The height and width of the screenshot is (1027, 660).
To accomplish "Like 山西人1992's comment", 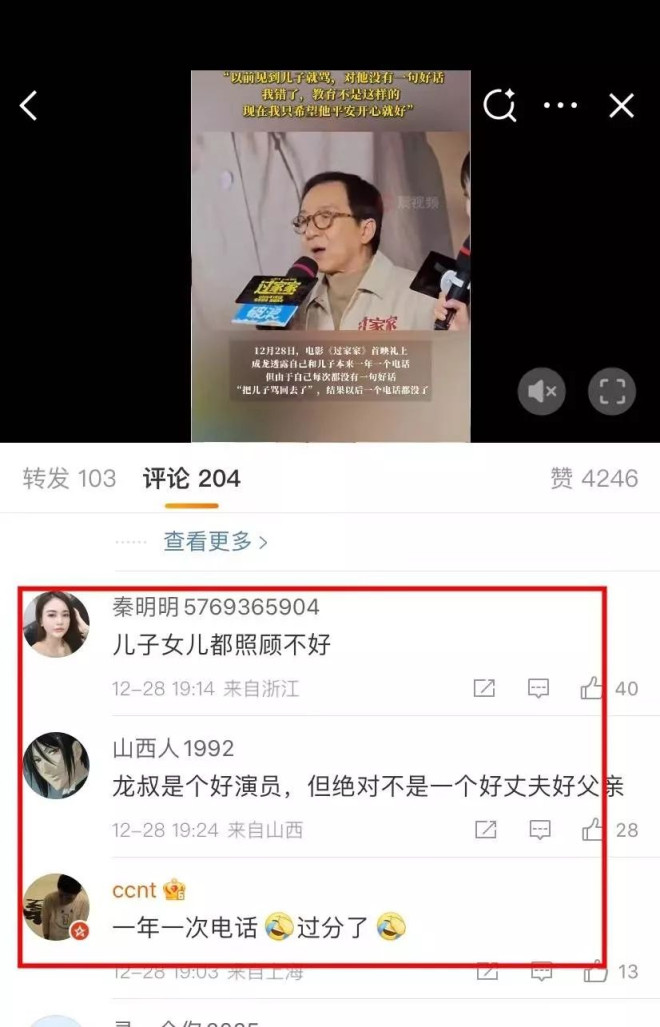I will point(594,829).
